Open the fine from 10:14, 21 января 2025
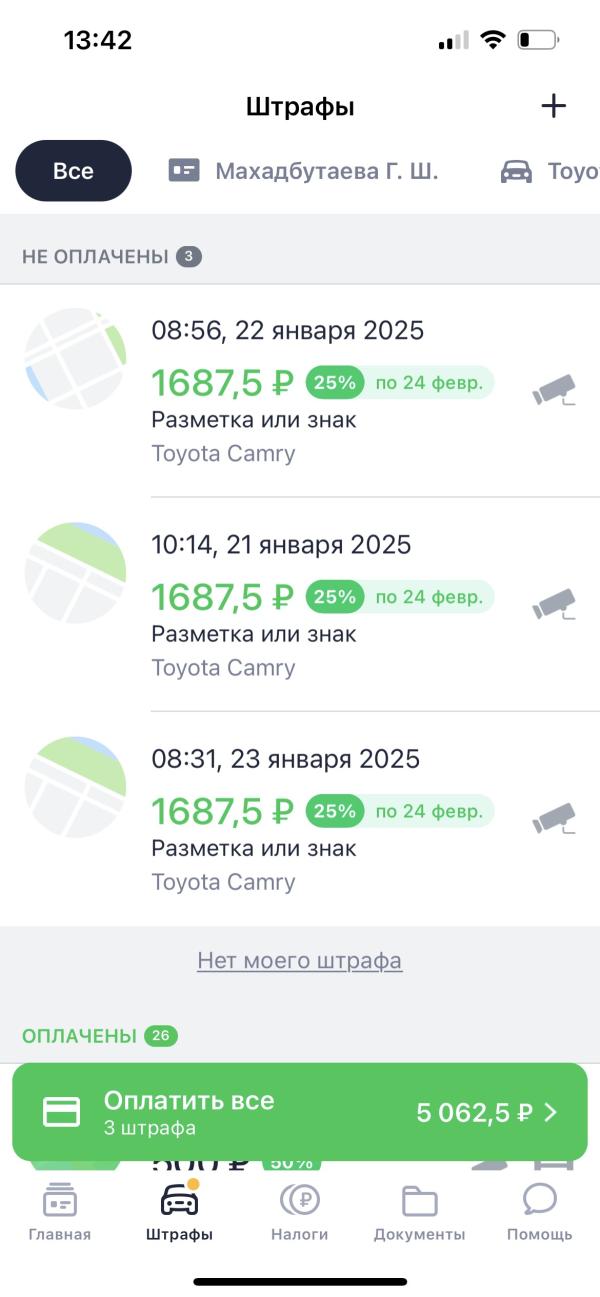This screenshot has height=1297, width=600. (x=300, y=605)
